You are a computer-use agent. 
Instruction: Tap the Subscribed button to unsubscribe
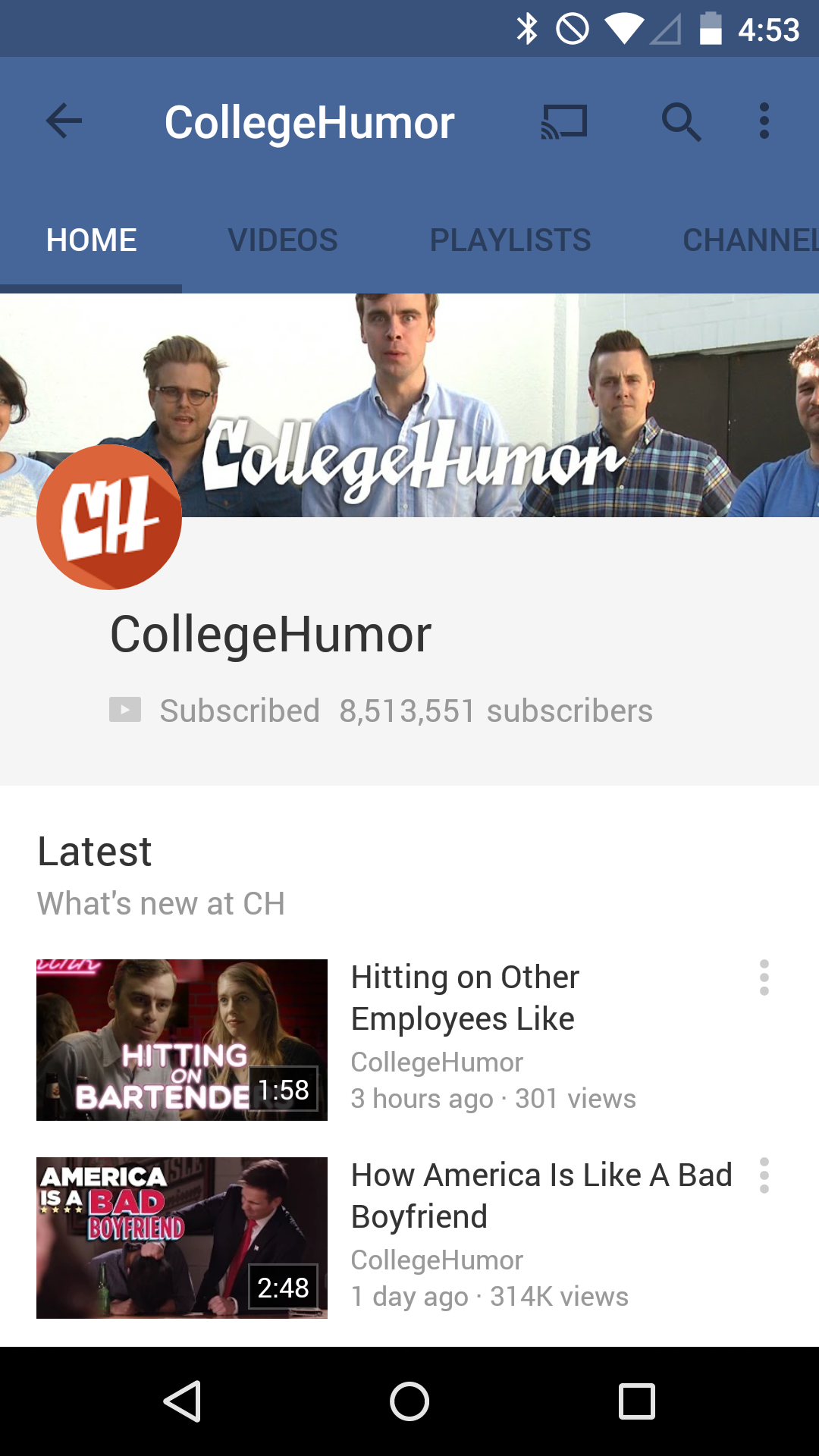[x=215, y=711]
